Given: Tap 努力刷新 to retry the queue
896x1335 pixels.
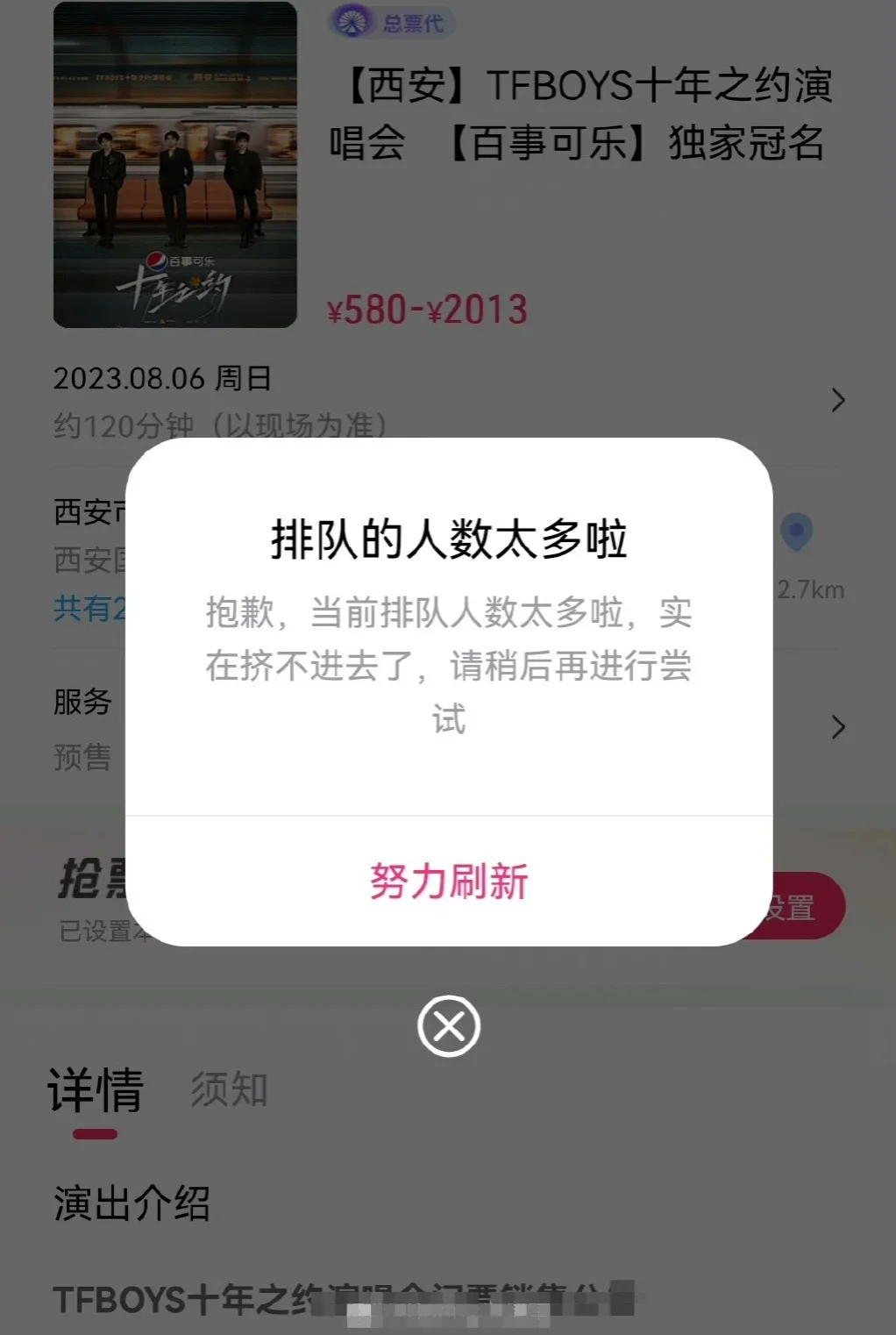Looking at the screenshot, I should pyautogui.click(x=448, y=882).
